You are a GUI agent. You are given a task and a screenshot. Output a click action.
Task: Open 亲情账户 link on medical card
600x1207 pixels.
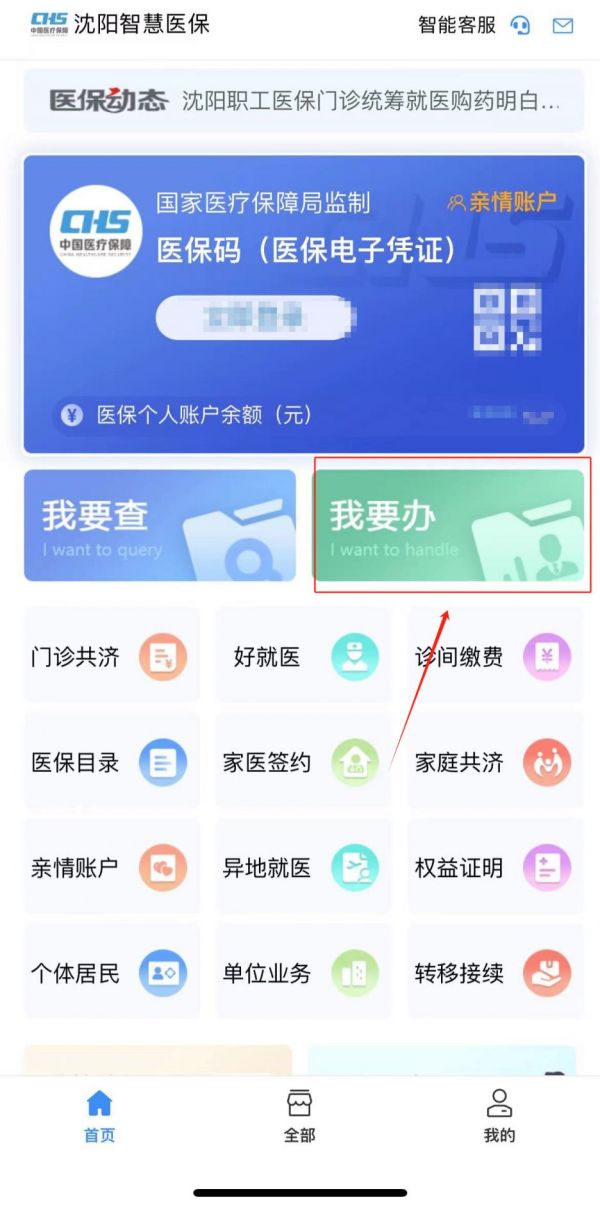point(500,202)
